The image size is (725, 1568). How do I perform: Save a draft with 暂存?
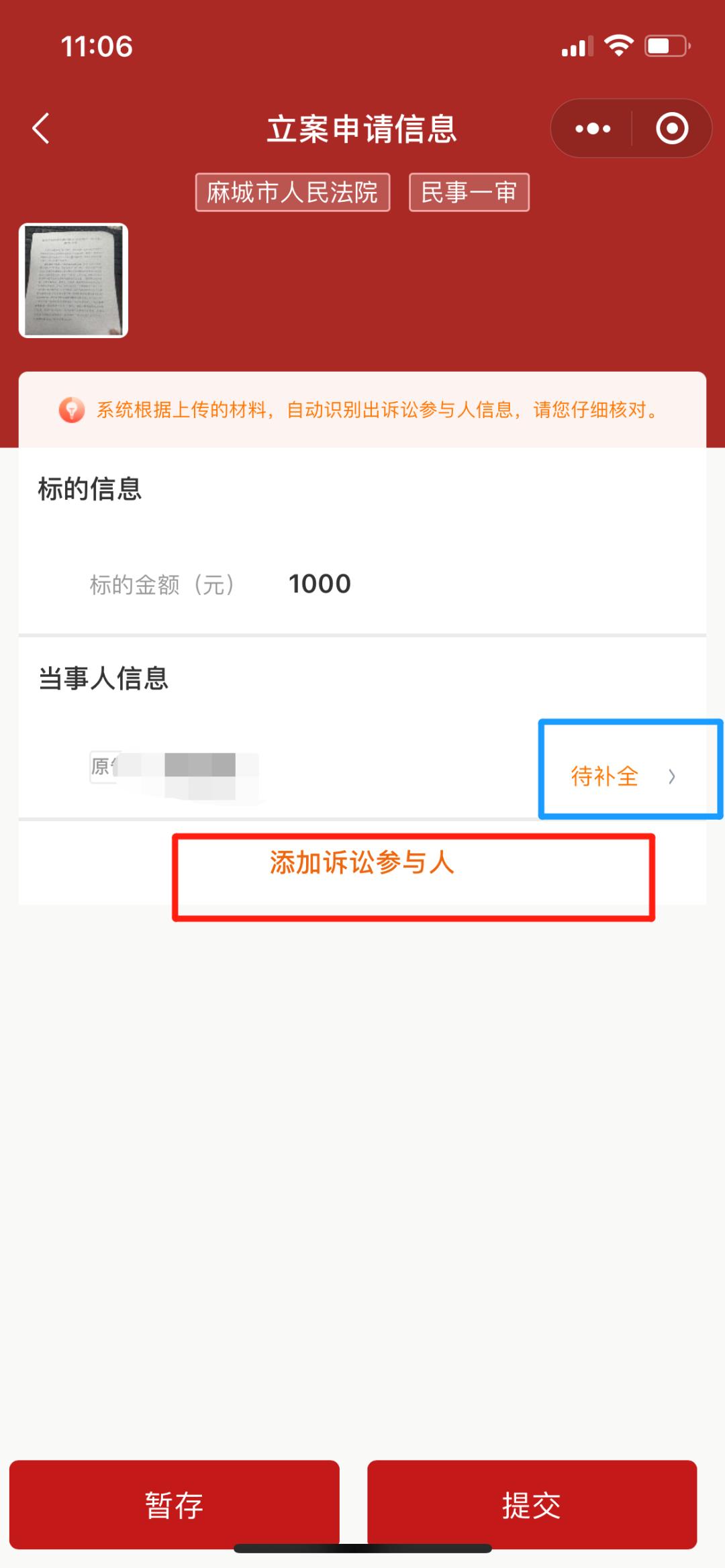(x=175, y=1504)
